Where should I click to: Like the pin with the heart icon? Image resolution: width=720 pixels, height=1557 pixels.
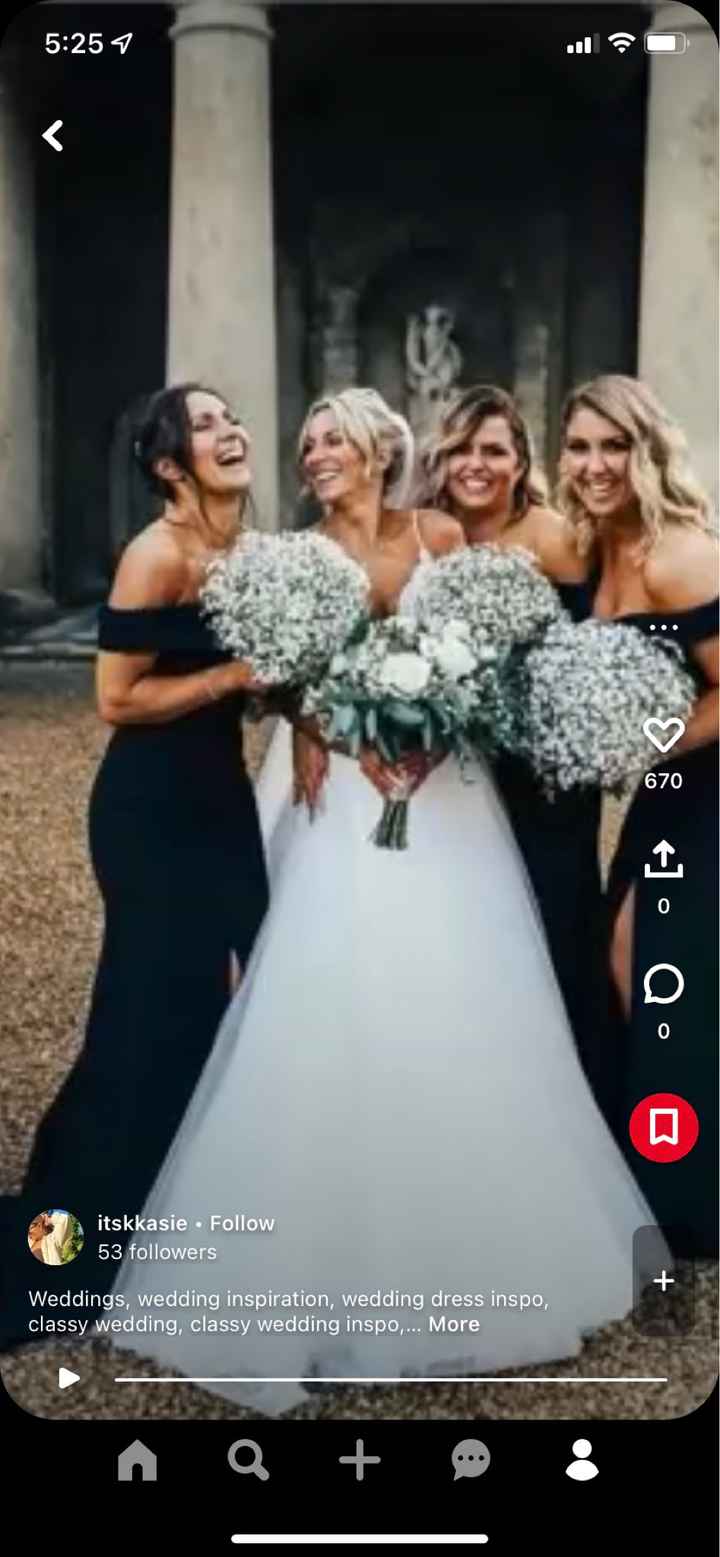[662, 735]
